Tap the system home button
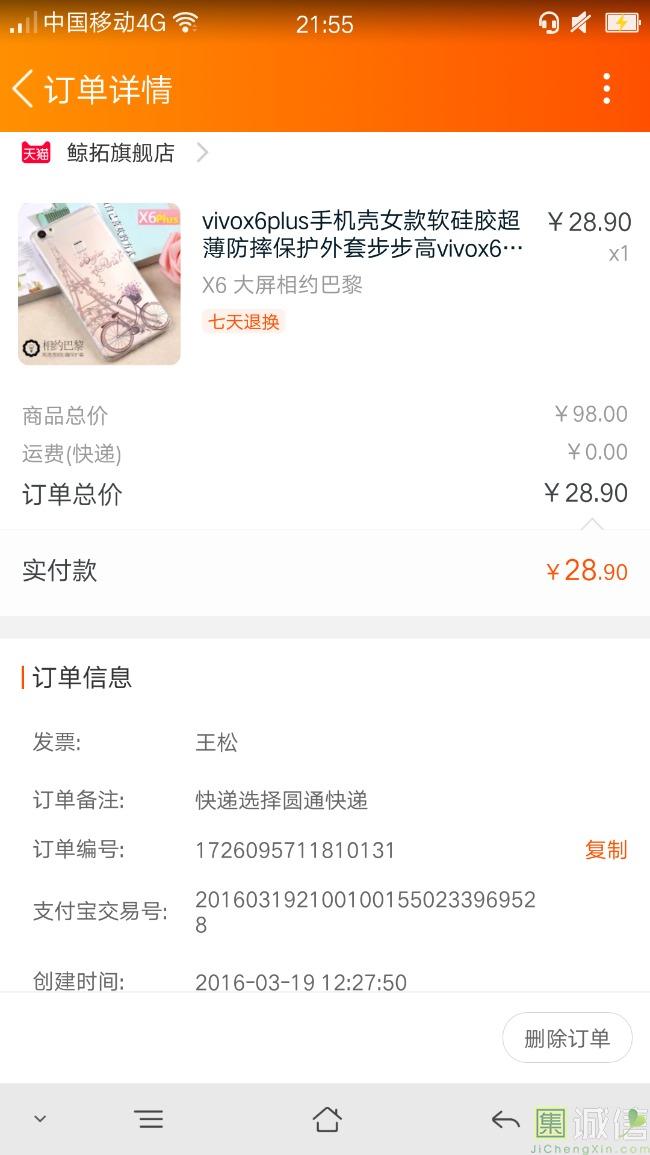 coord(326,1119)
